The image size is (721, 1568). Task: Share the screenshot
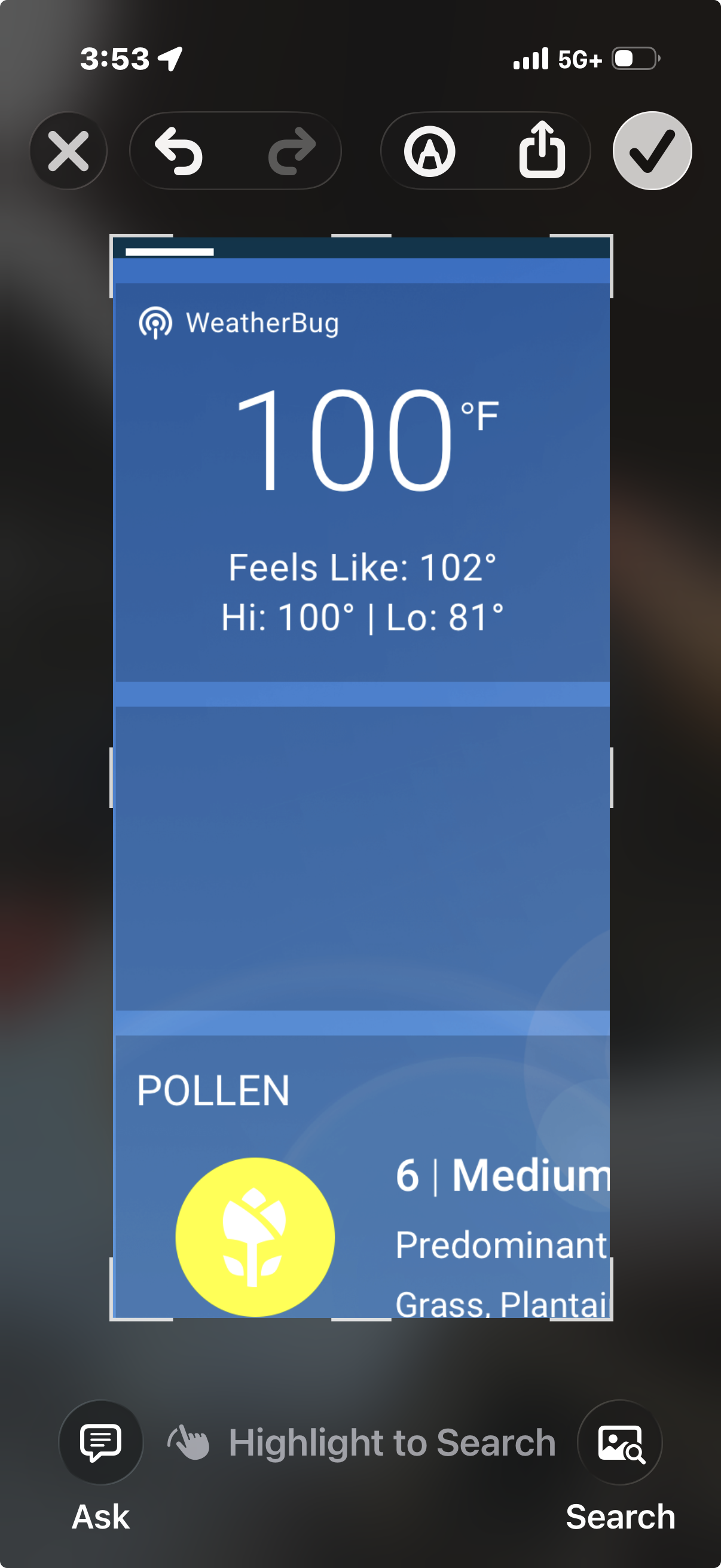pyautogui.click(x=542, y=150)
